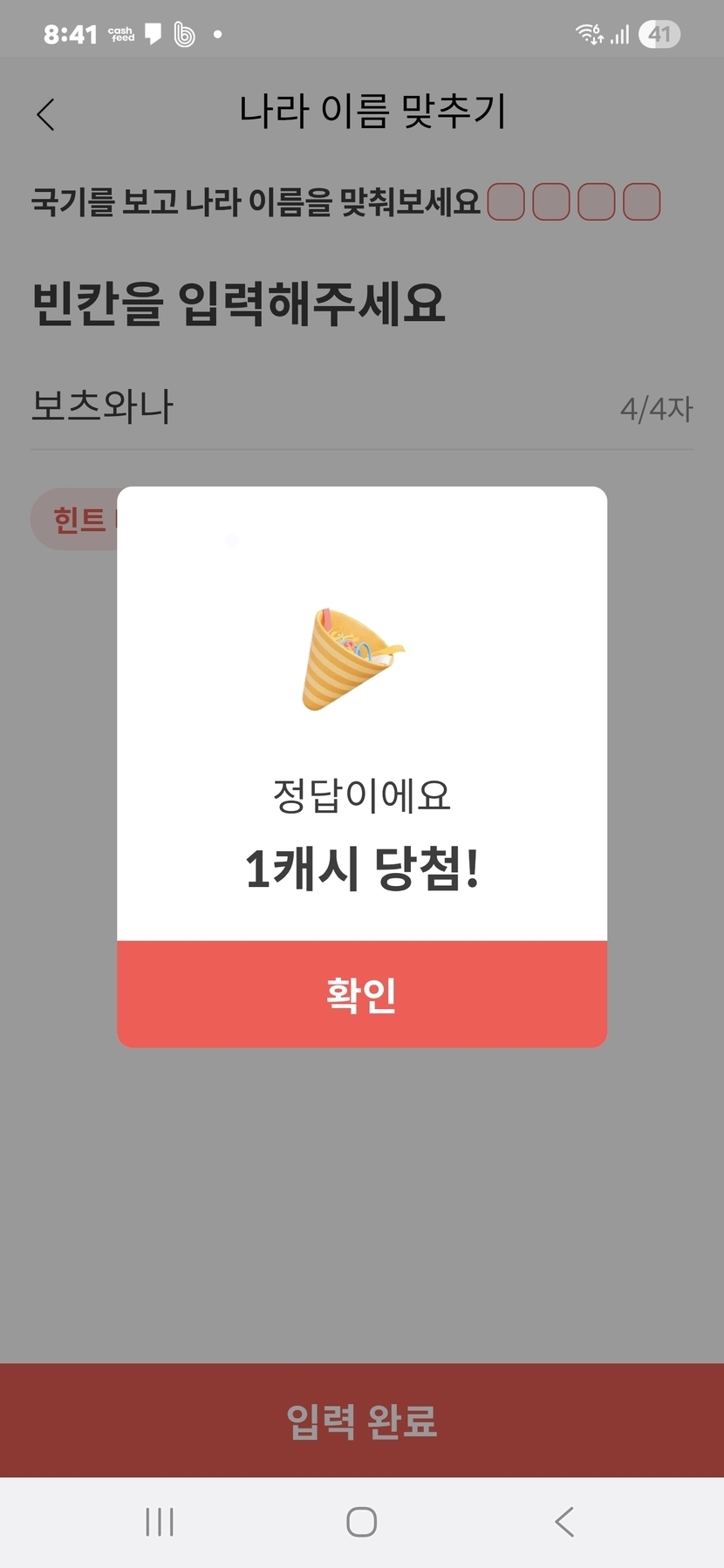
Task: Focus the answer field showing 보츠와나
Action: point(362,407)
